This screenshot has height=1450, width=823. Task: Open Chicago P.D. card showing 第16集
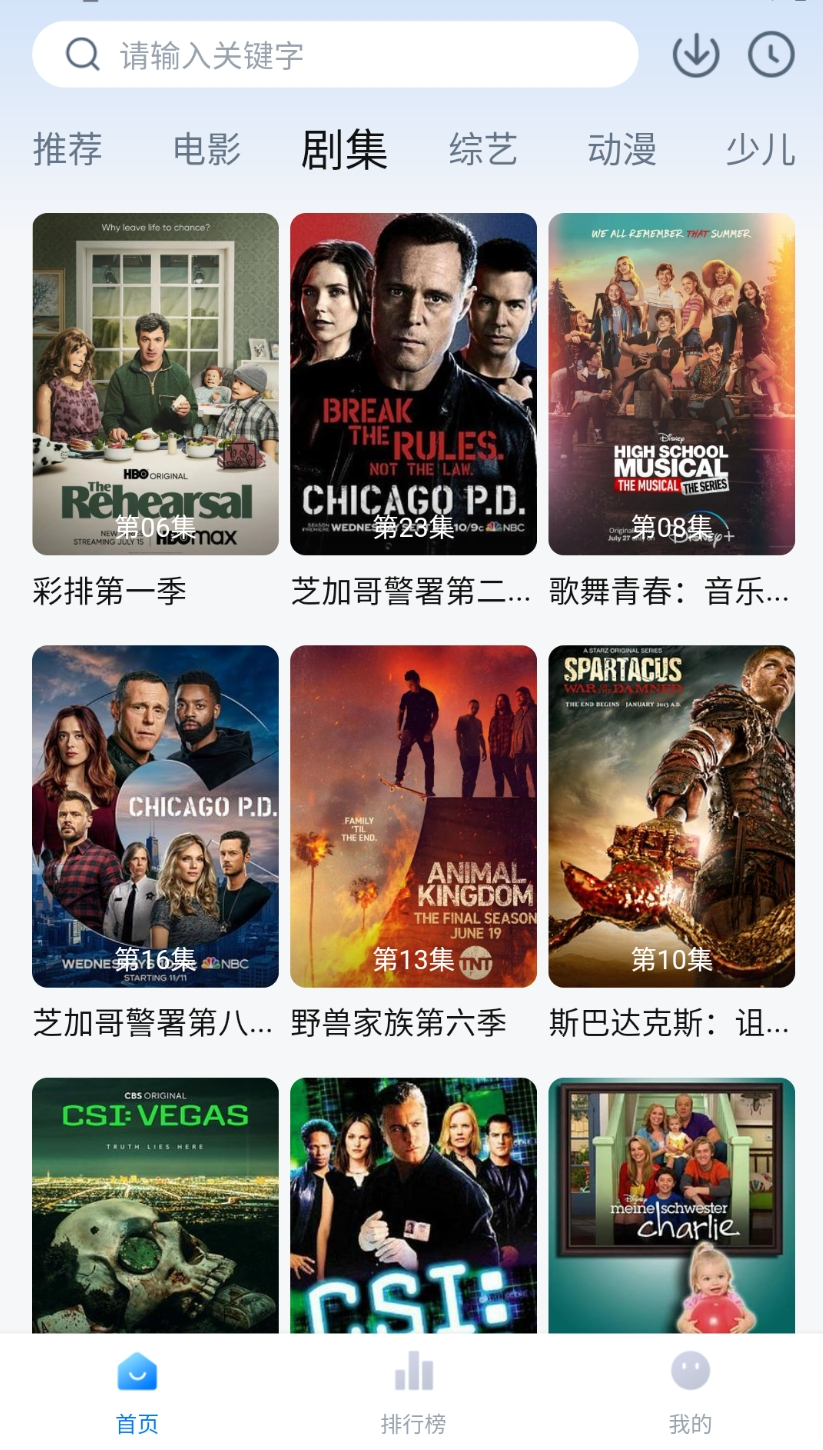(x=155, y=816)
